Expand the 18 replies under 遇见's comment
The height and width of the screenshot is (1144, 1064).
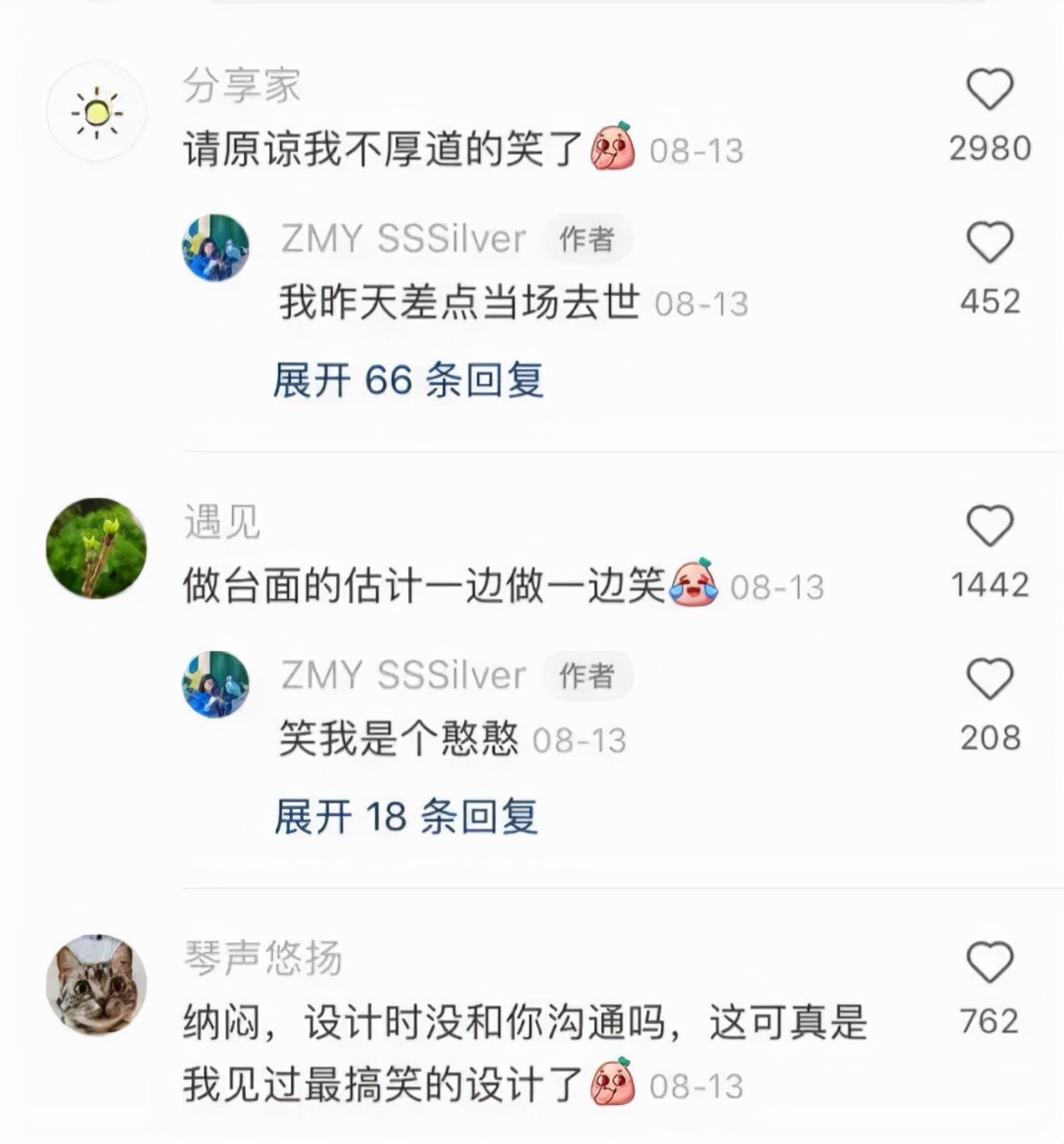click(406, 818)
